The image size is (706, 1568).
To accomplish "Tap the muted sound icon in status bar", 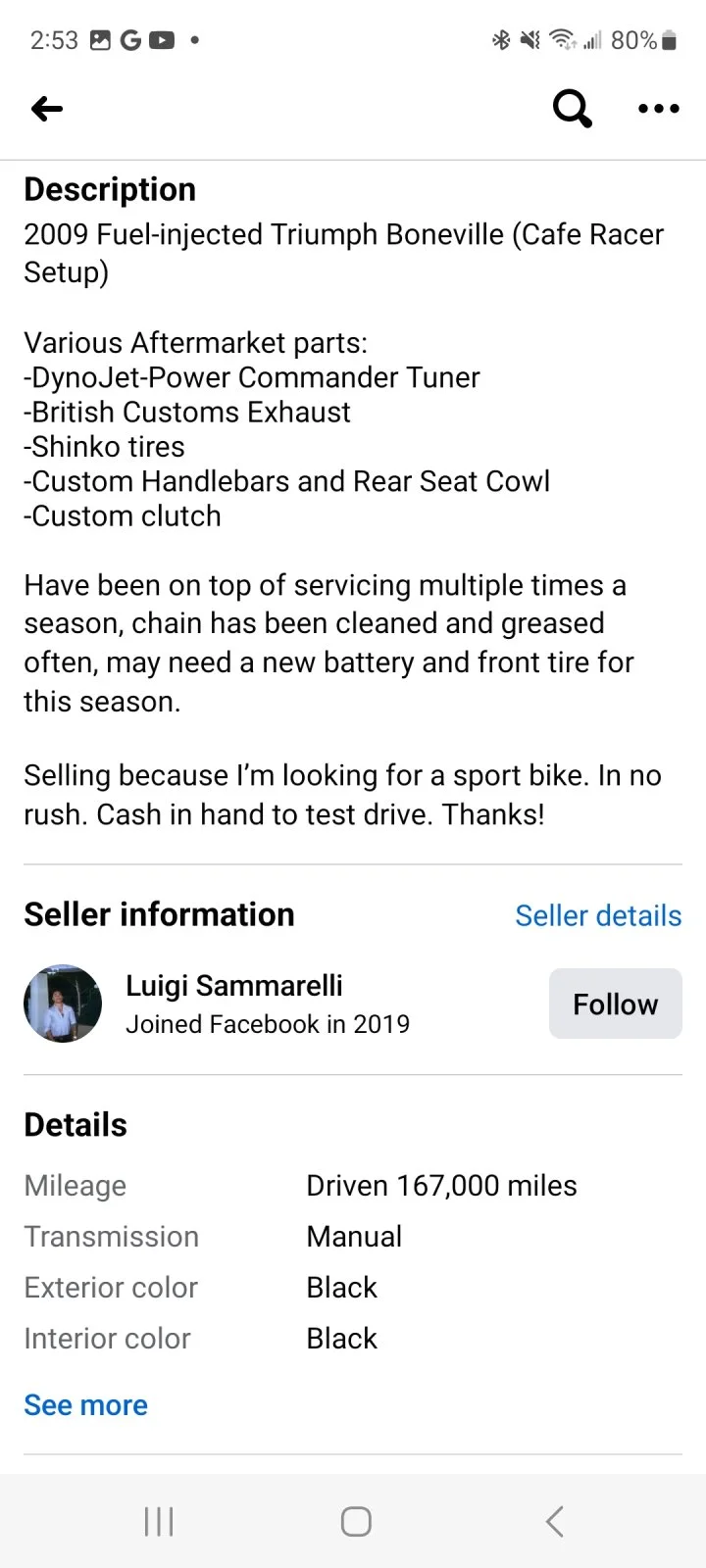I will tap(530, 39).
